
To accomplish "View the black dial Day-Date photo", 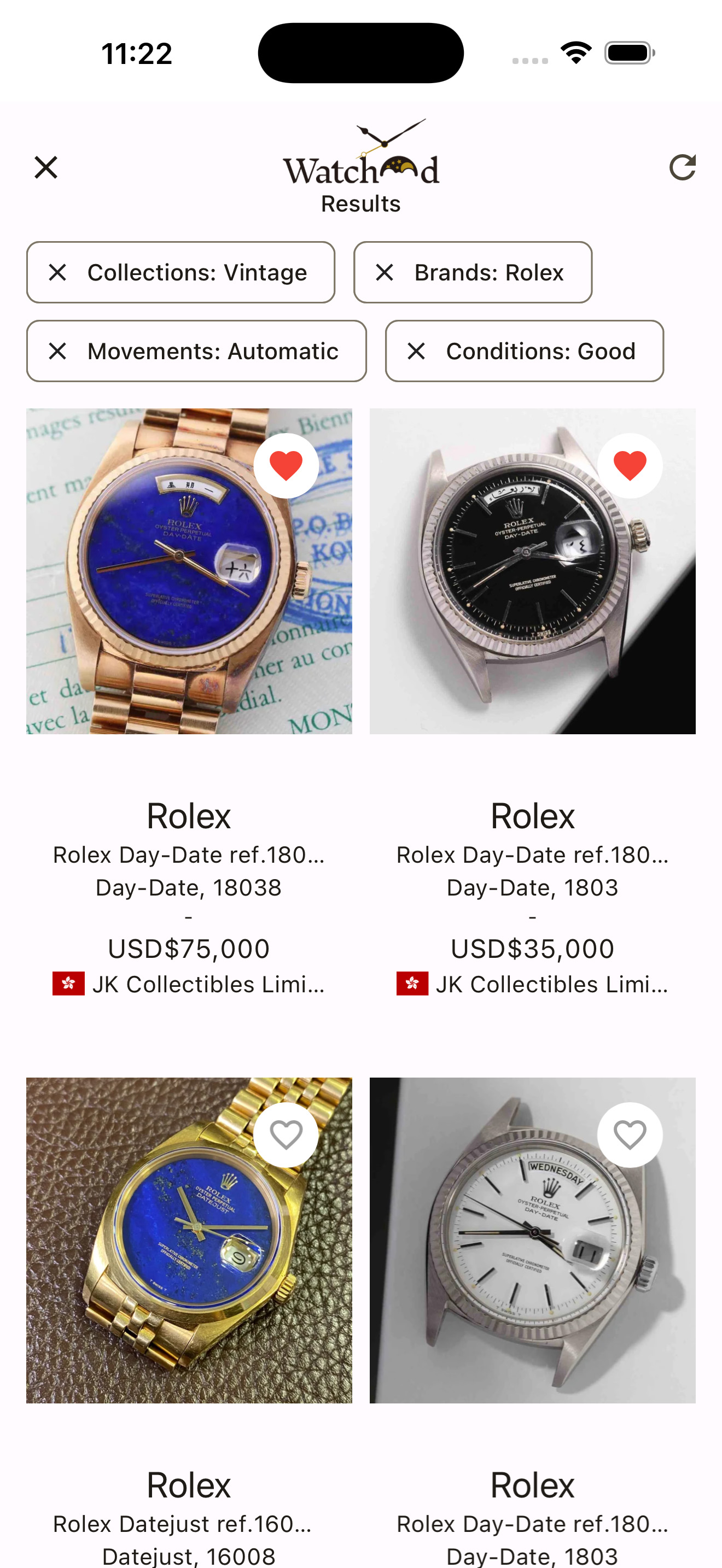I will pyautogui.click(x=532, y=572).
